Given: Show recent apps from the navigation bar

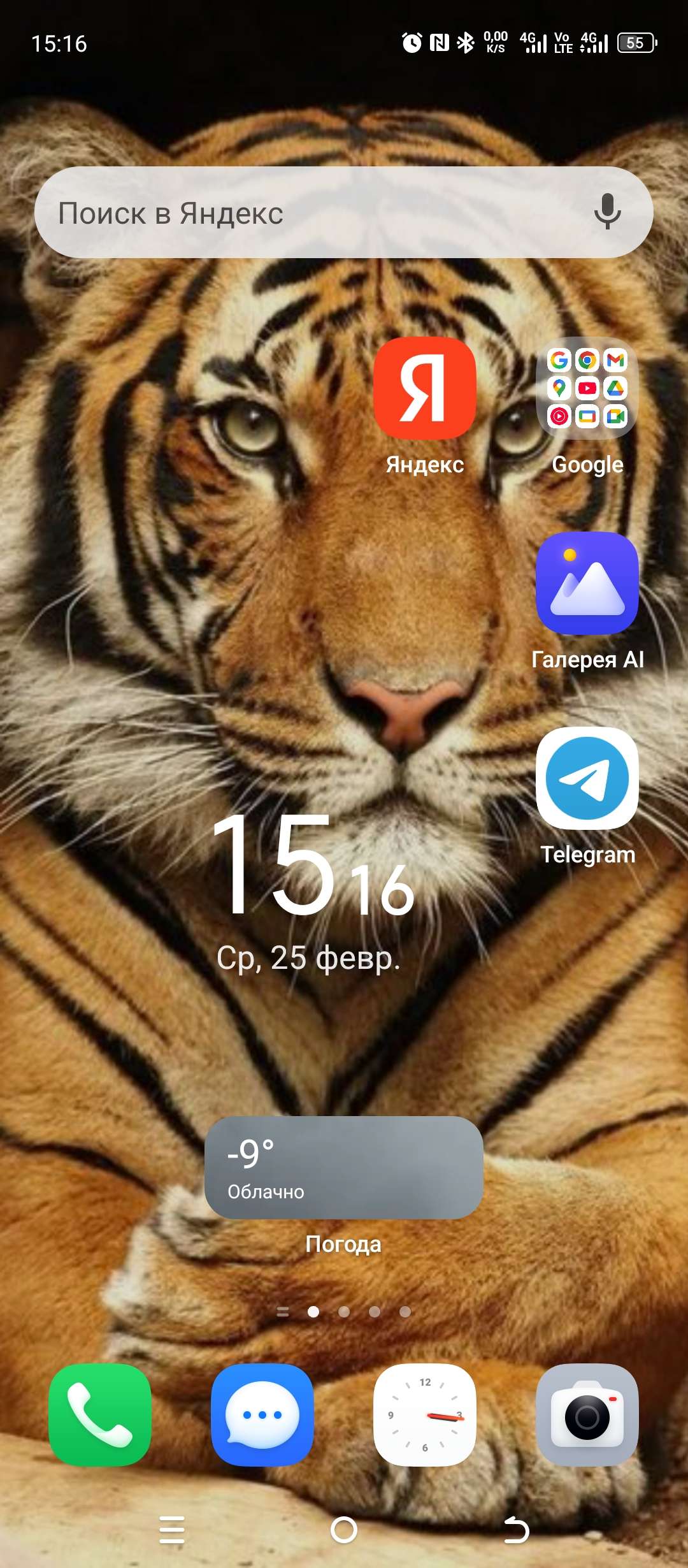Looking at the screenshot, I should tap(171, 1530).
